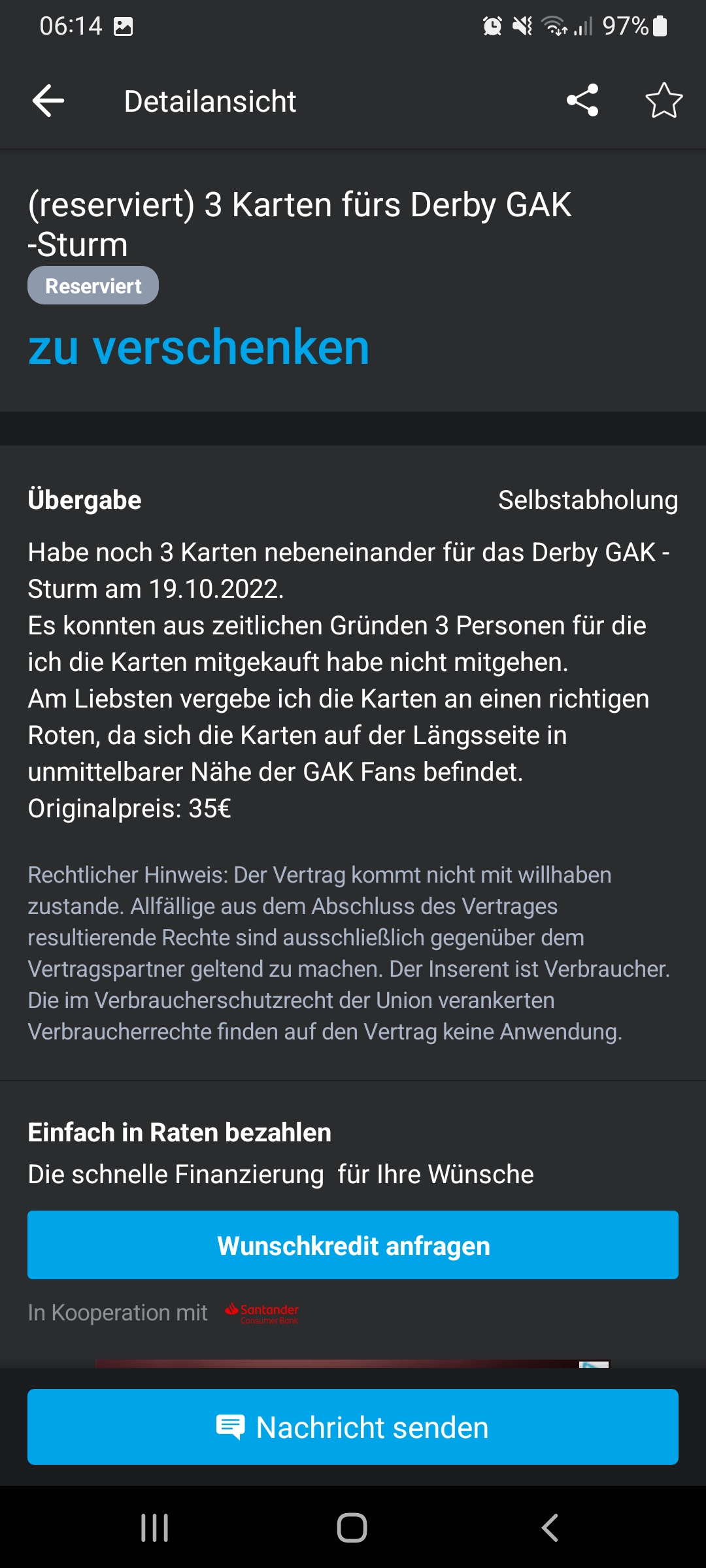Open recent apps from navigation bar
The image size is (706, 1568).
(x=155, y=1527)
